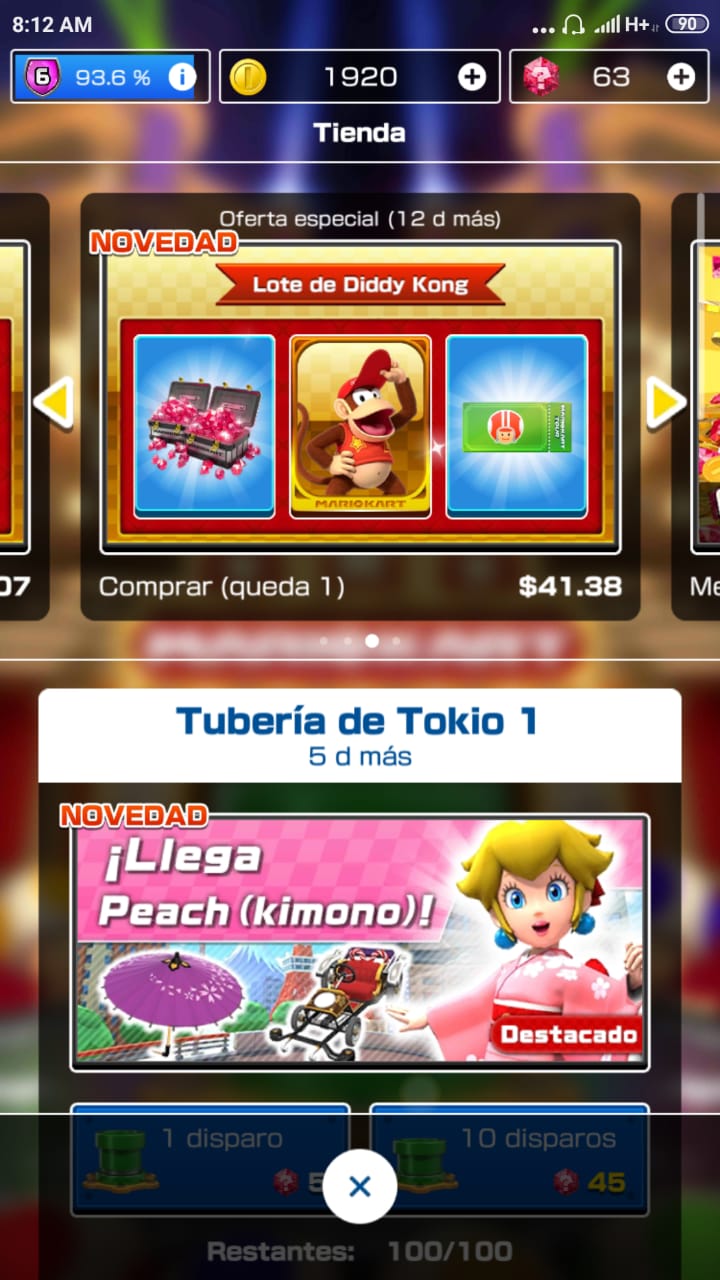The width and height of the screenshot is (720, 1280).
Task: Open player level info icon
Action: tap(182, 77)
